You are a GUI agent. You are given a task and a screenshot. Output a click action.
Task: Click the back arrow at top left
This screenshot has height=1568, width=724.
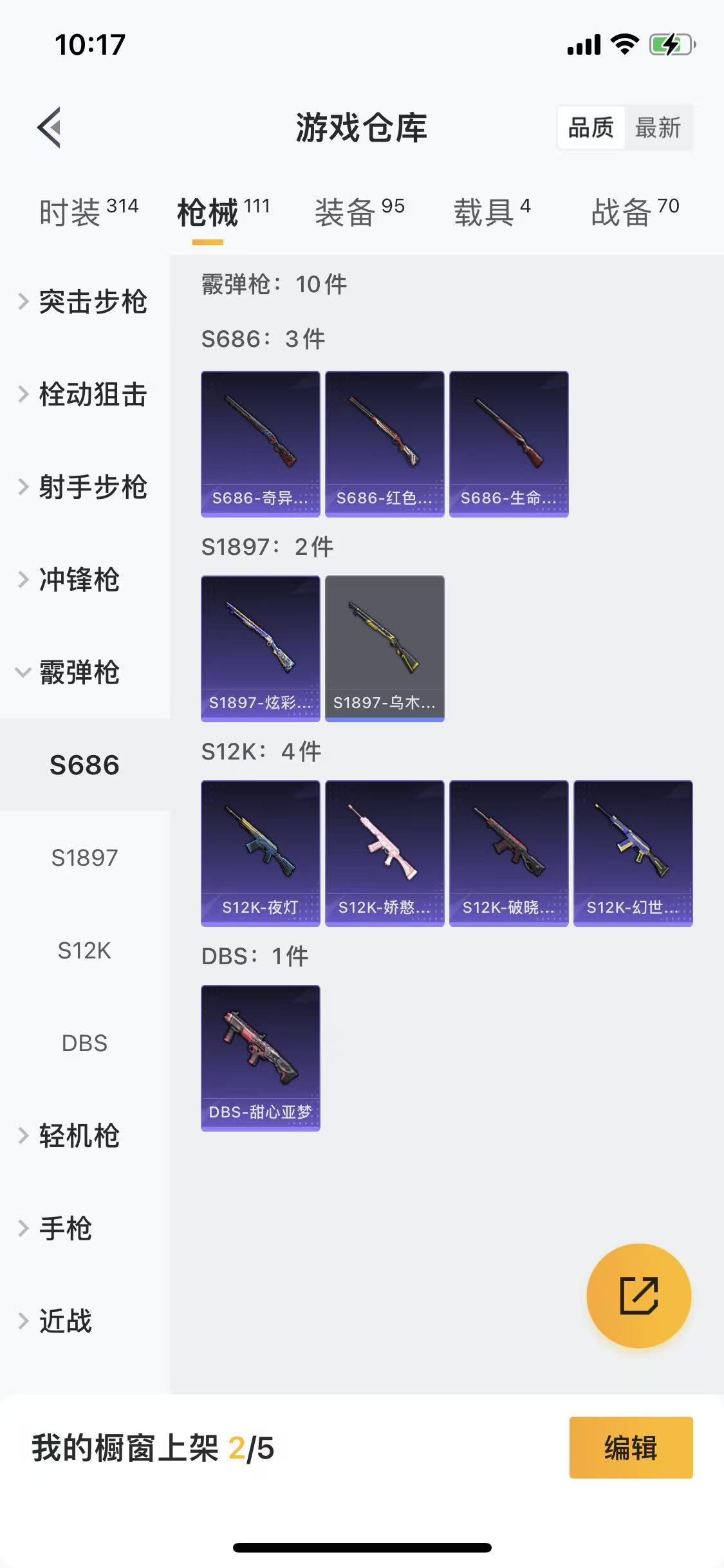49,126
